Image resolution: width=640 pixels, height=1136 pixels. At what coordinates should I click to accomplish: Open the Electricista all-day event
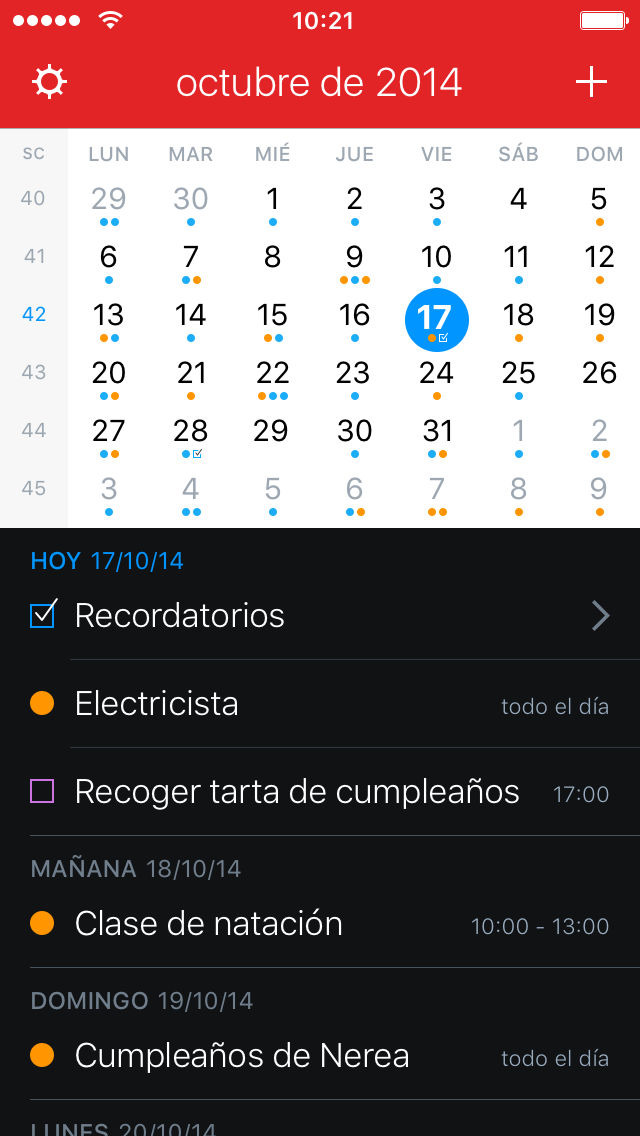point(320,704)
